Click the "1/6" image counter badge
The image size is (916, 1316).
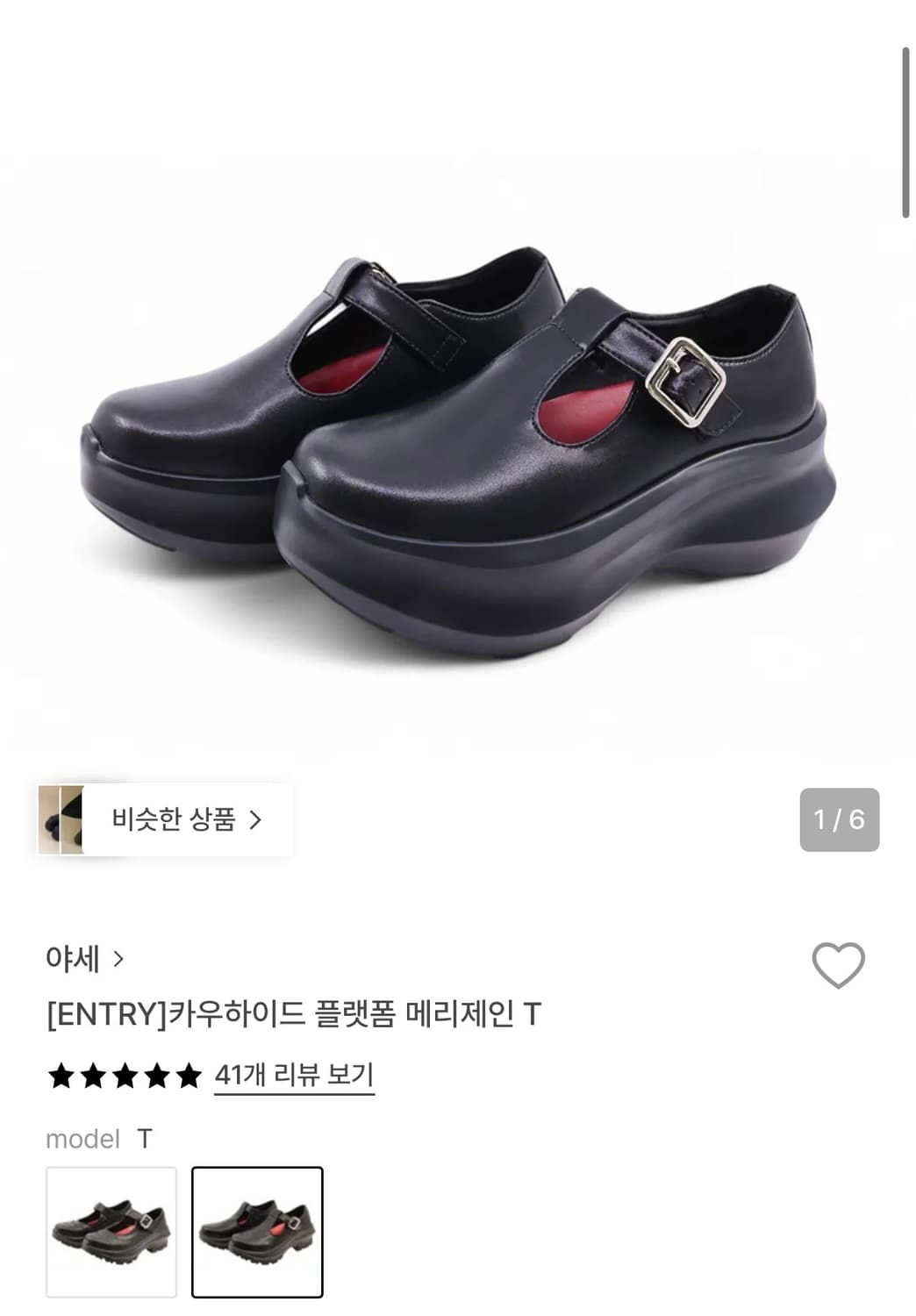click(840, 819)
